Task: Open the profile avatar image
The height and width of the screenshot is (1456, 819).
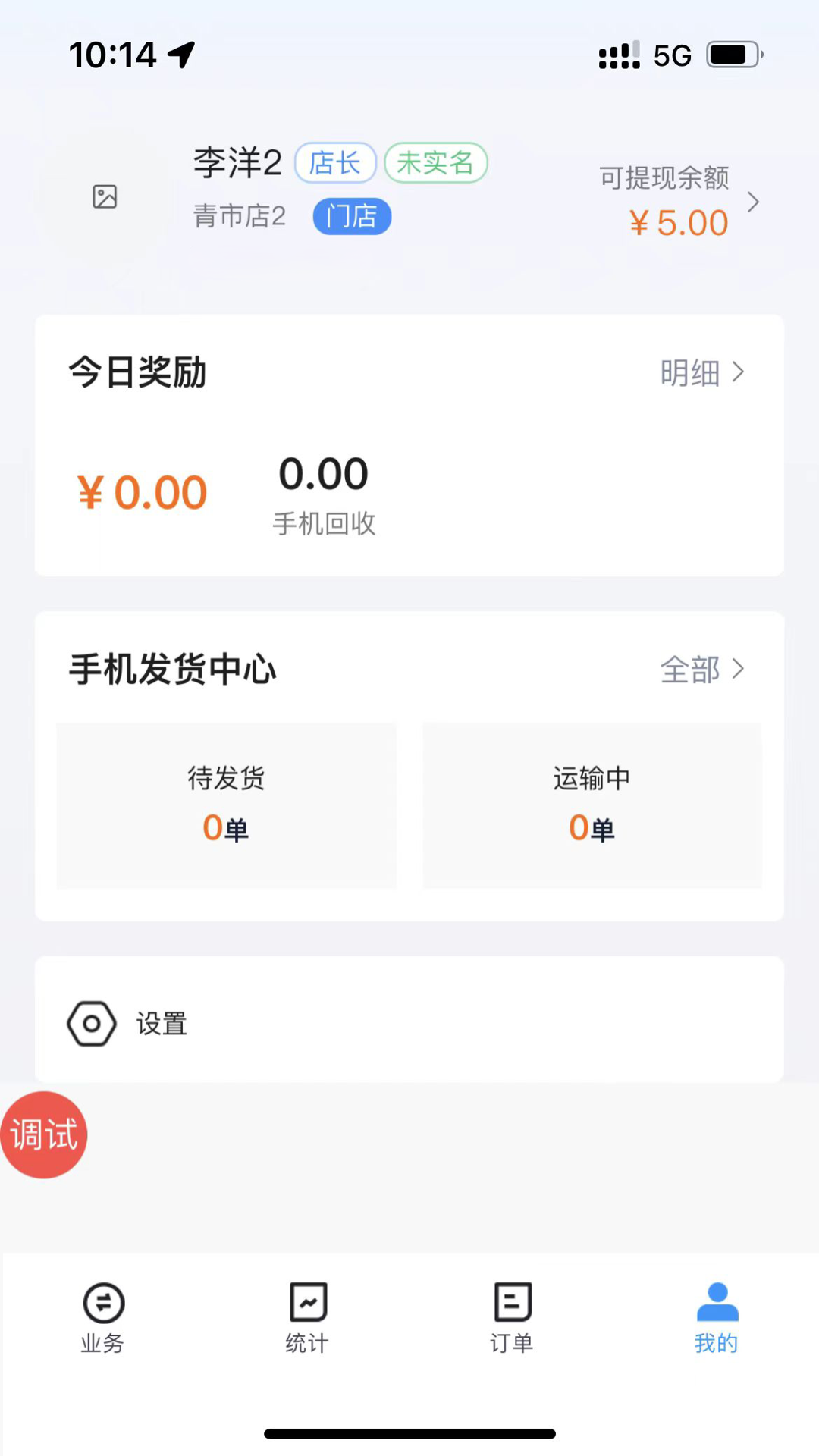Action: pyautogui.click(x=105, y=196)
